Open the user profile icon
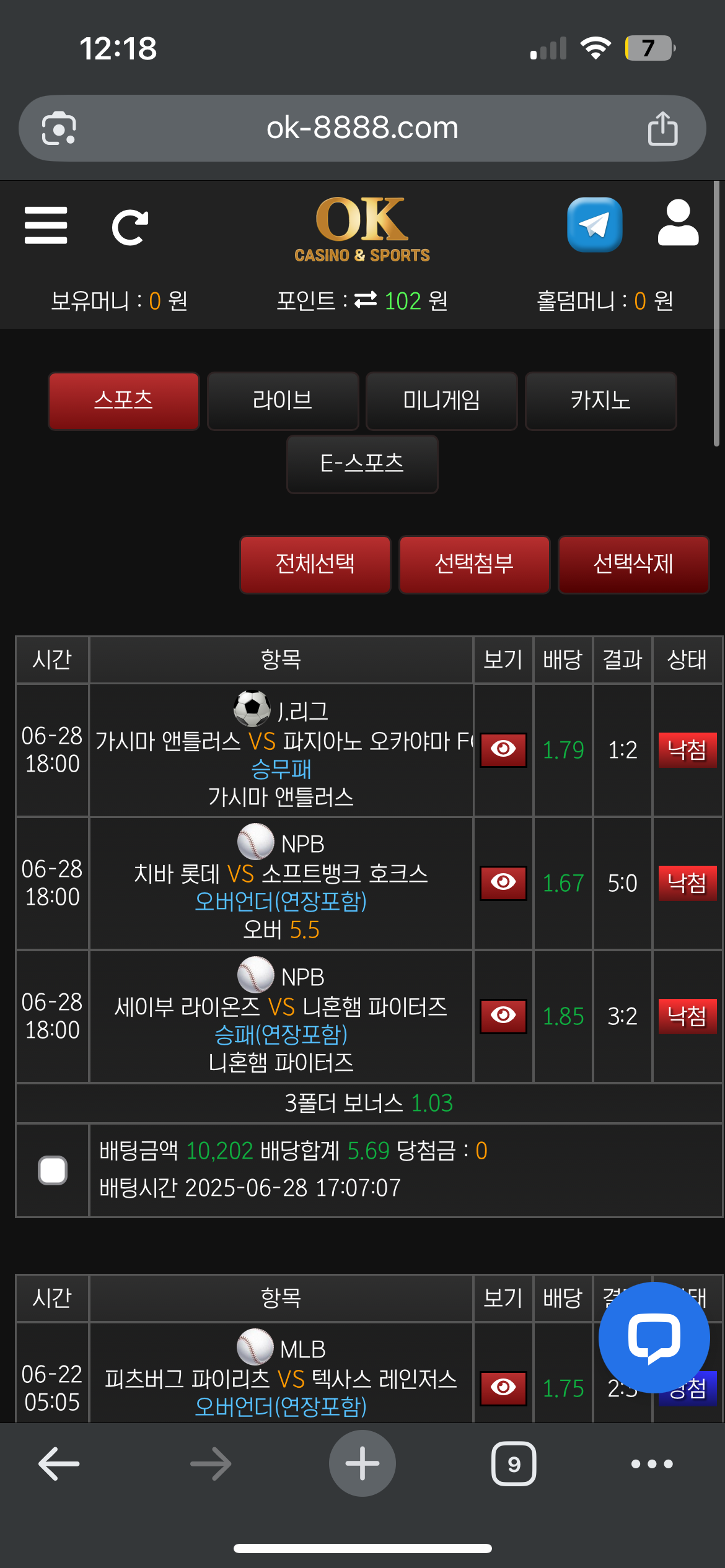Image resolution: width=725 pixels, height=1568 pixels. [x=678, y=224]
